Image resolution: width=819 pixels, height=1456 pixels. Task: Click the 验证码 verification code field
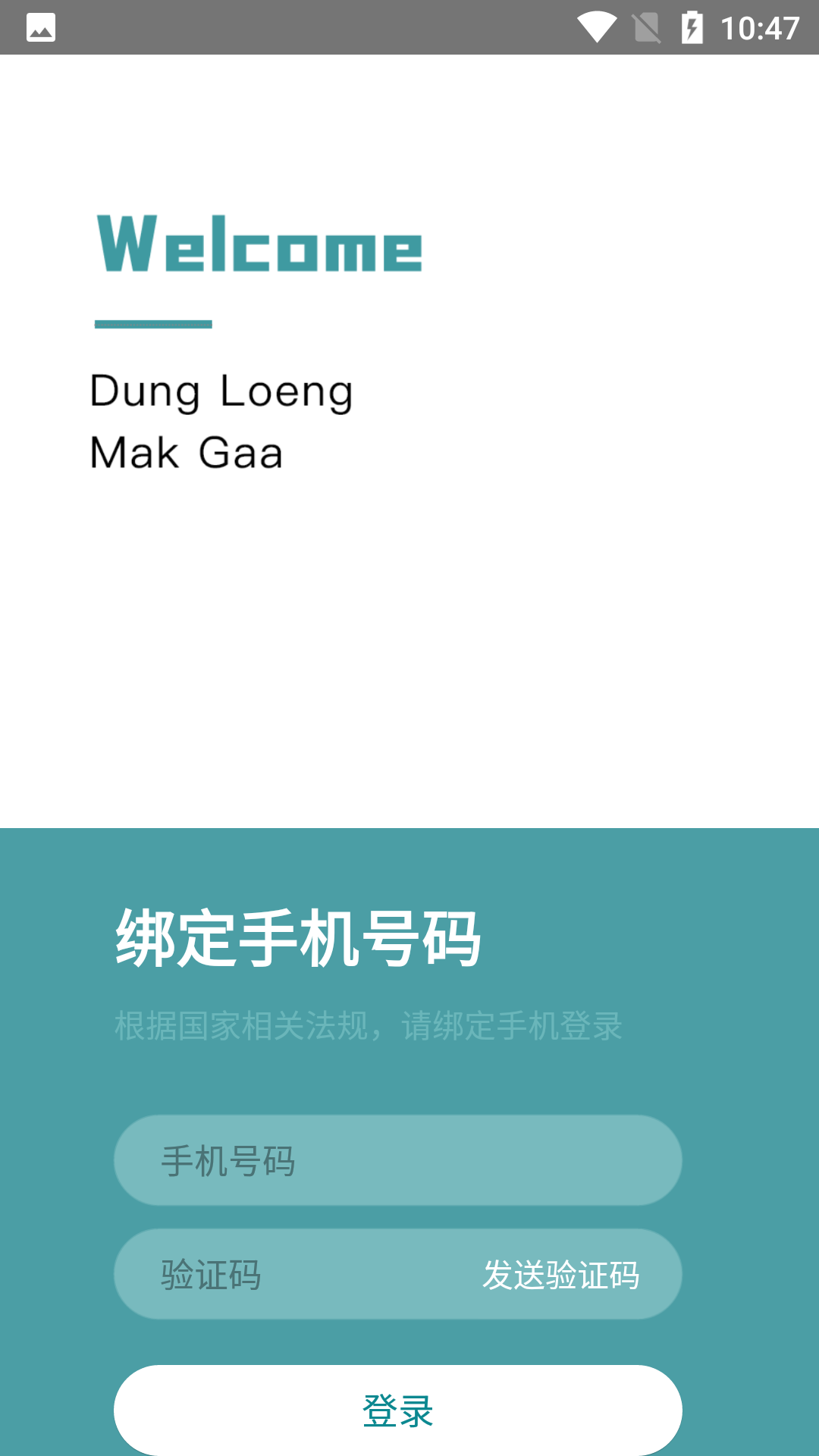click(x=303, y=1274)
